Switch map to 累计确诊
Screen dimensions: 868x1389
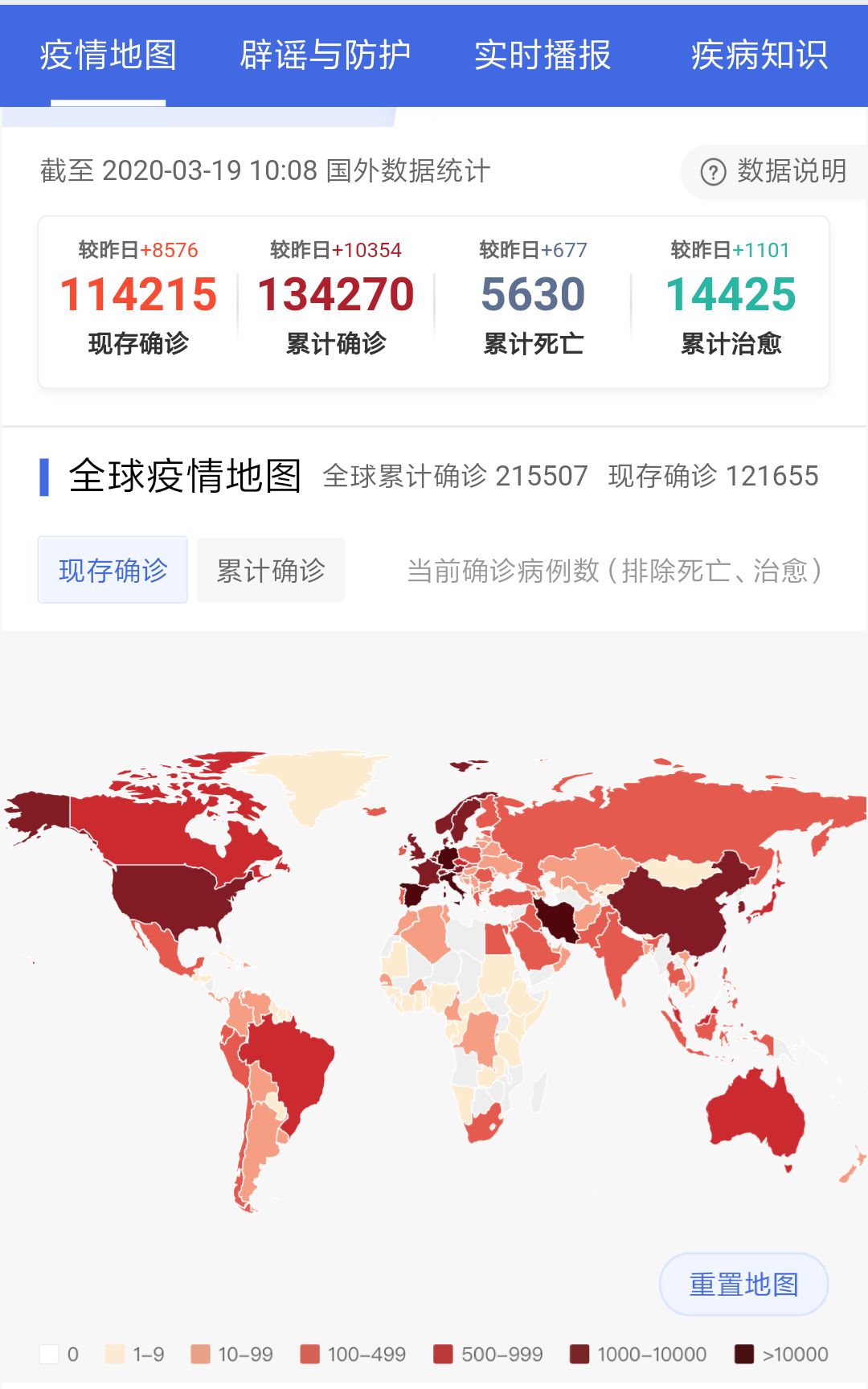(271, 570)
